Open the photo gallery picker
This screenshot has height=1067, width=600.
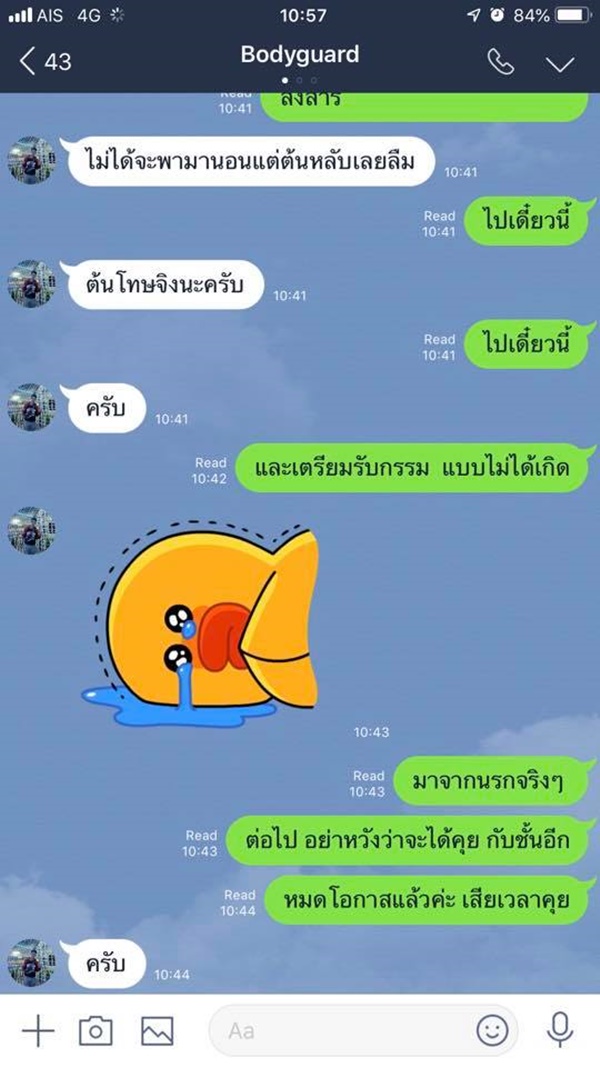point(157,1030)
